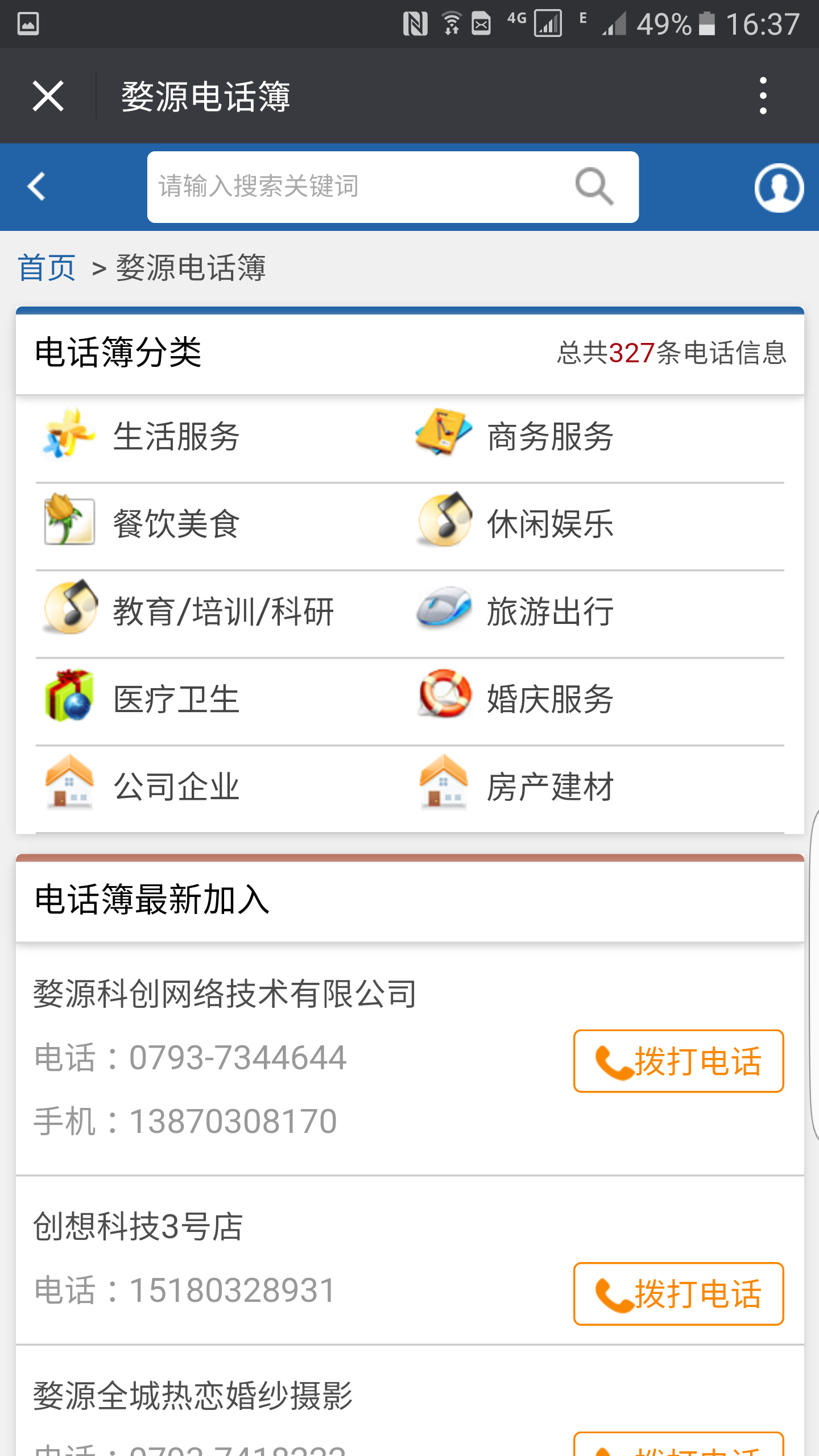Dial 创想科技3号店 using 拨打电话 button

678,1294
